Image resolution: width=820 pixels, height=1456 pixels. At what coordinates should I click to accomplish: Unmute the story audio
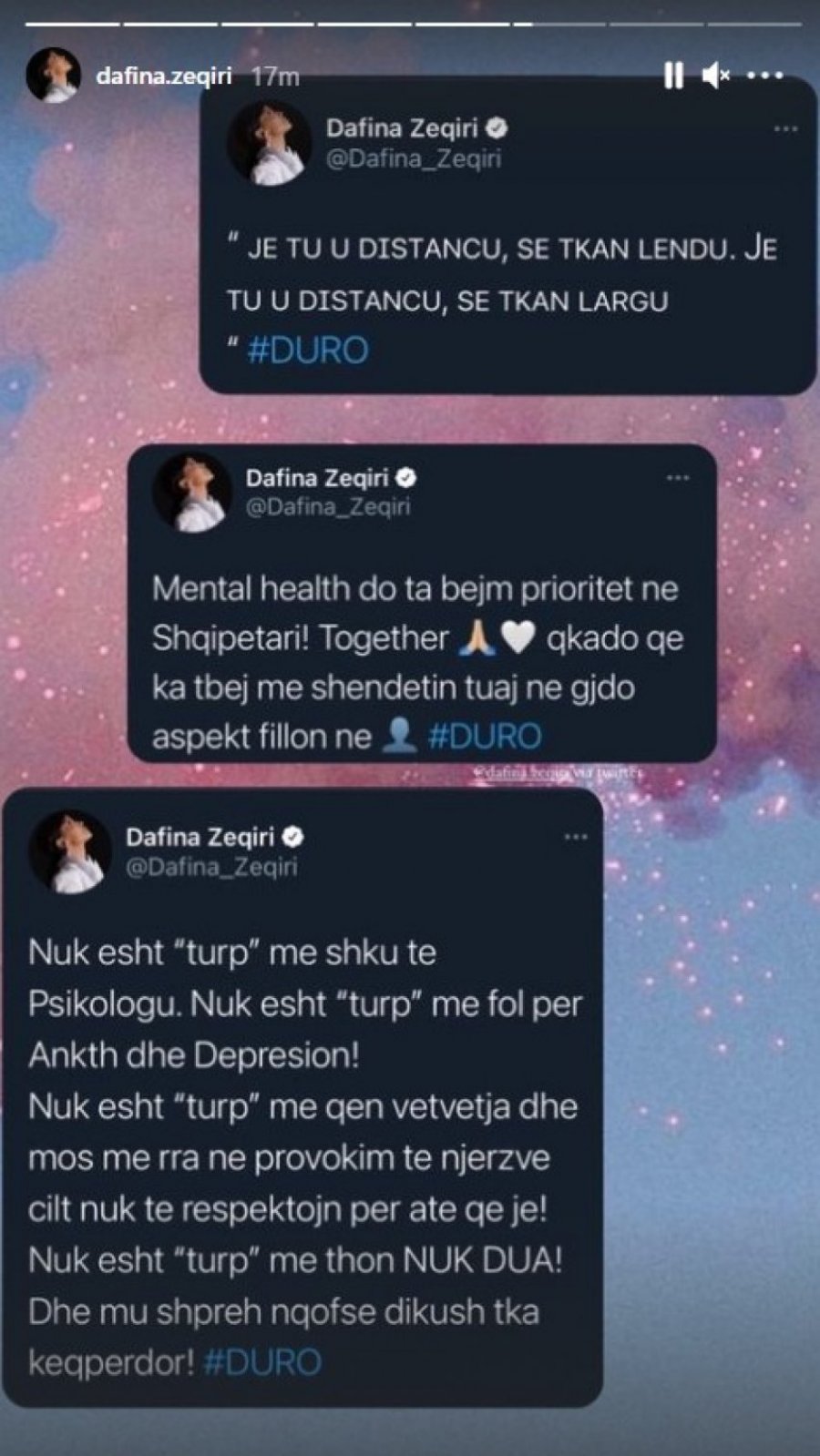716,75
